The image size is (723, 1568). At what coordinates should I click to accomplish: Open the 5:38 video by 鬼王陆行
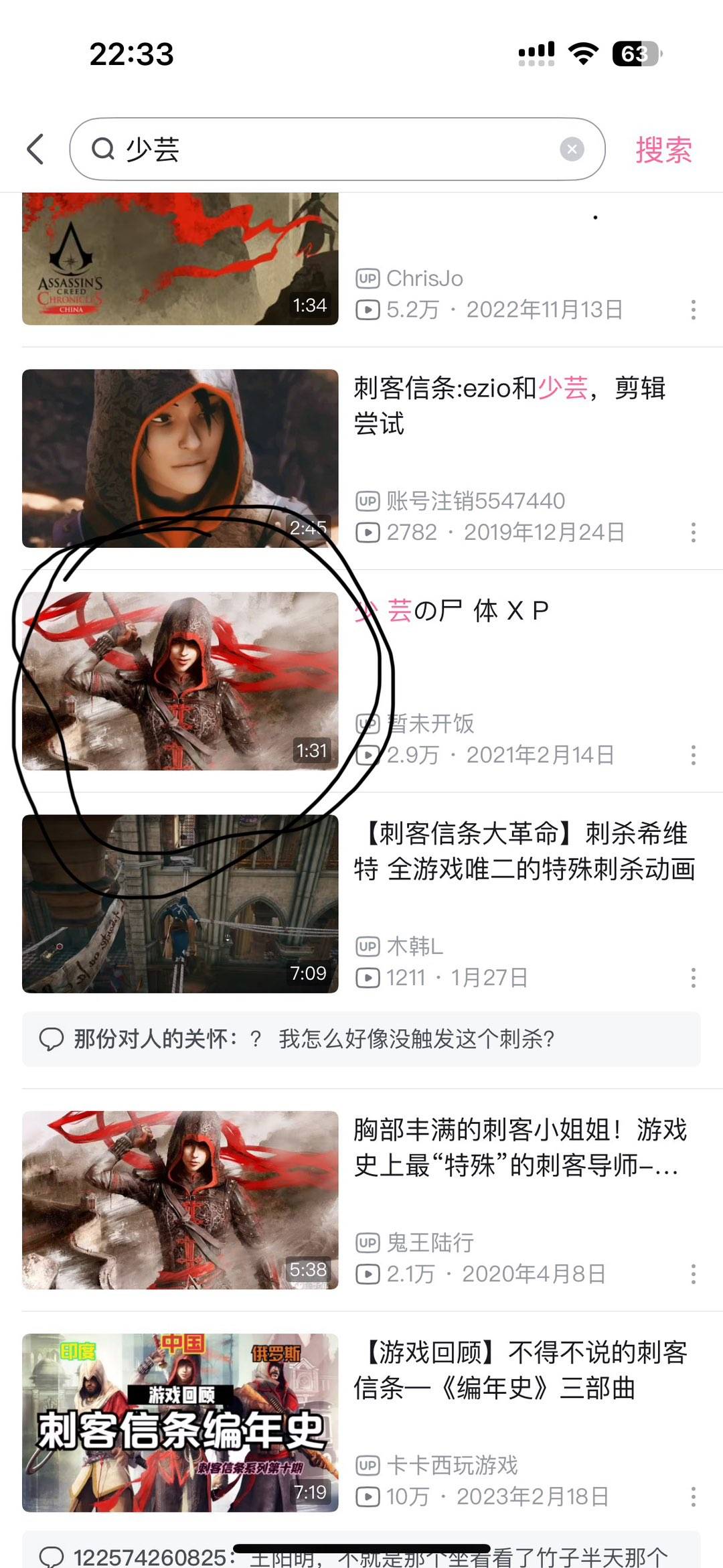(x=180, y=1200)
